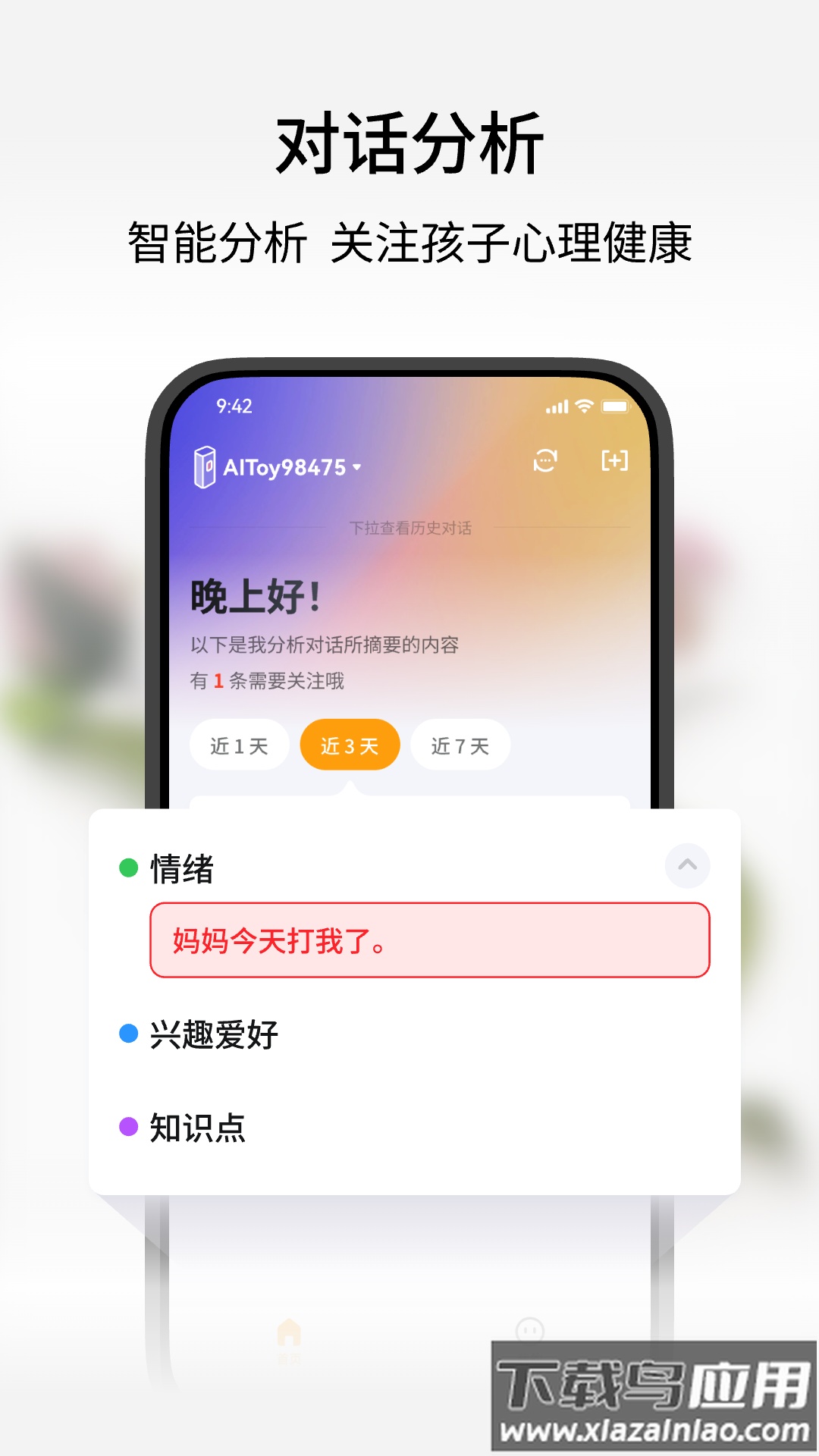This screenshot has width=819, height=1456.
Task: Collapse the 情绪 section with the chevron
Action: [x=687, y=865]
